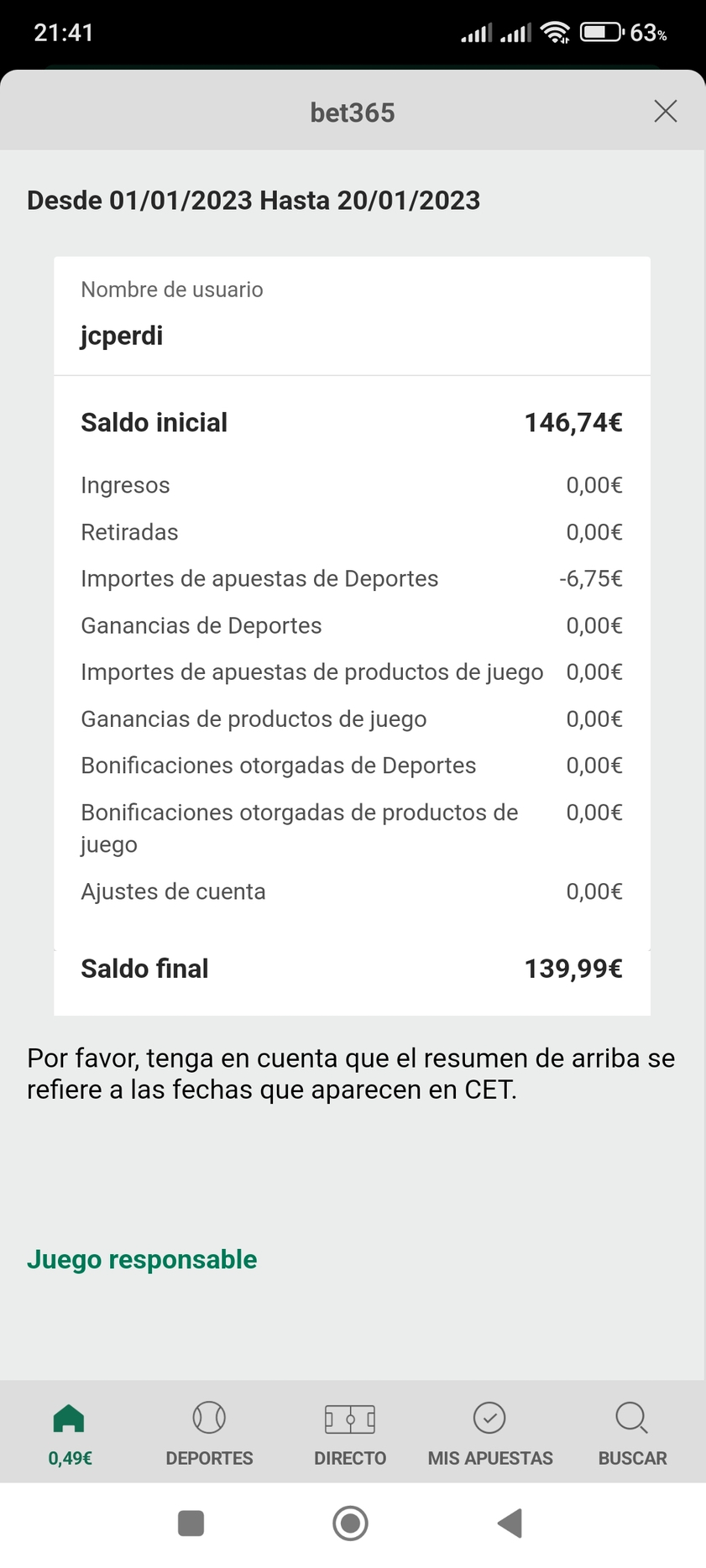This screenshot has height=1568, width=706.
Task: Tap the system back button
Action: pos(510,1523)
